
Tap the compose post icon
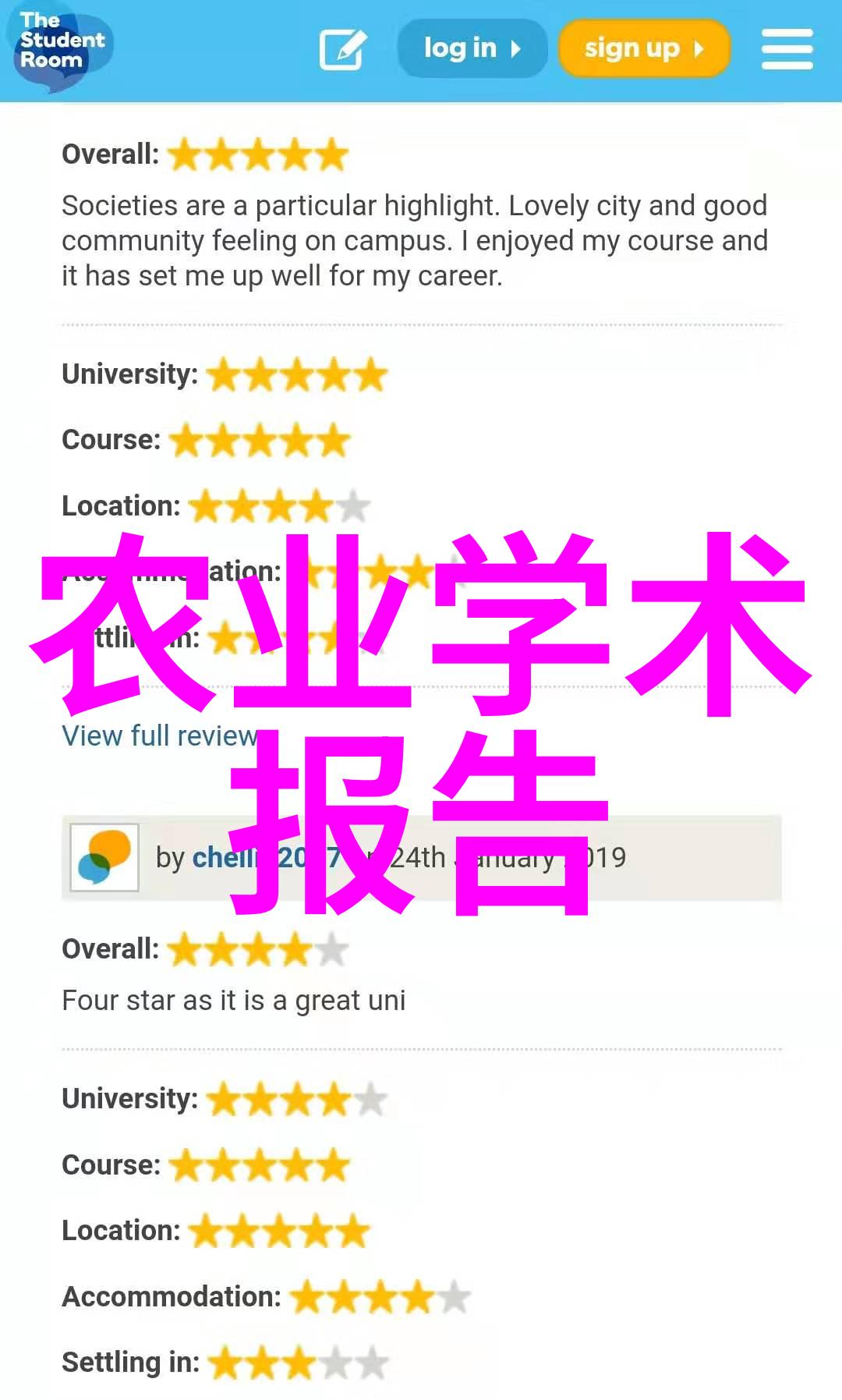[343, 49]
